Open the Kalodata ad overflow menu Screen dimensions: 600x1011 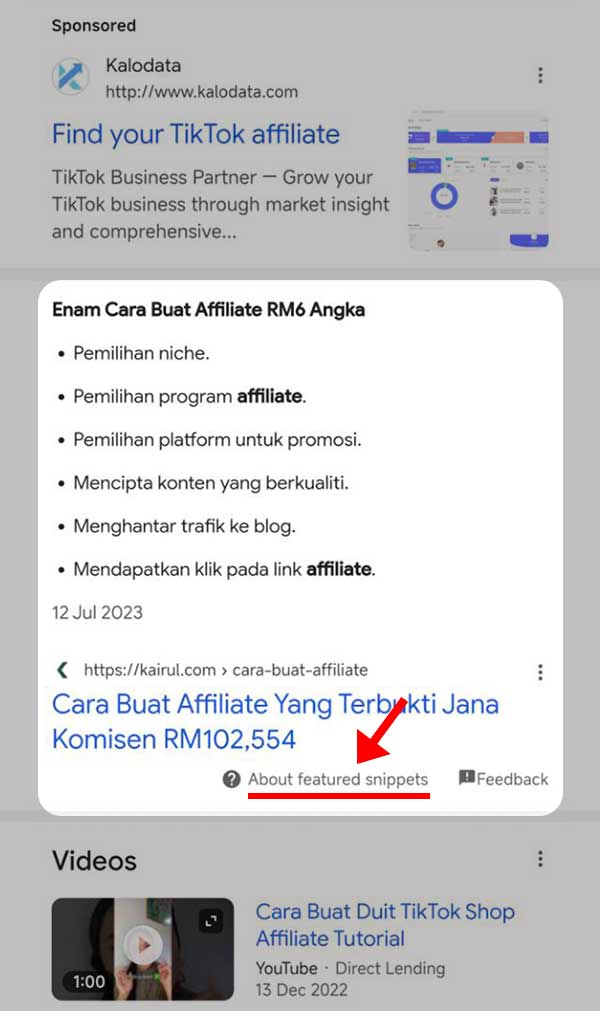click(x=540, y=76)
